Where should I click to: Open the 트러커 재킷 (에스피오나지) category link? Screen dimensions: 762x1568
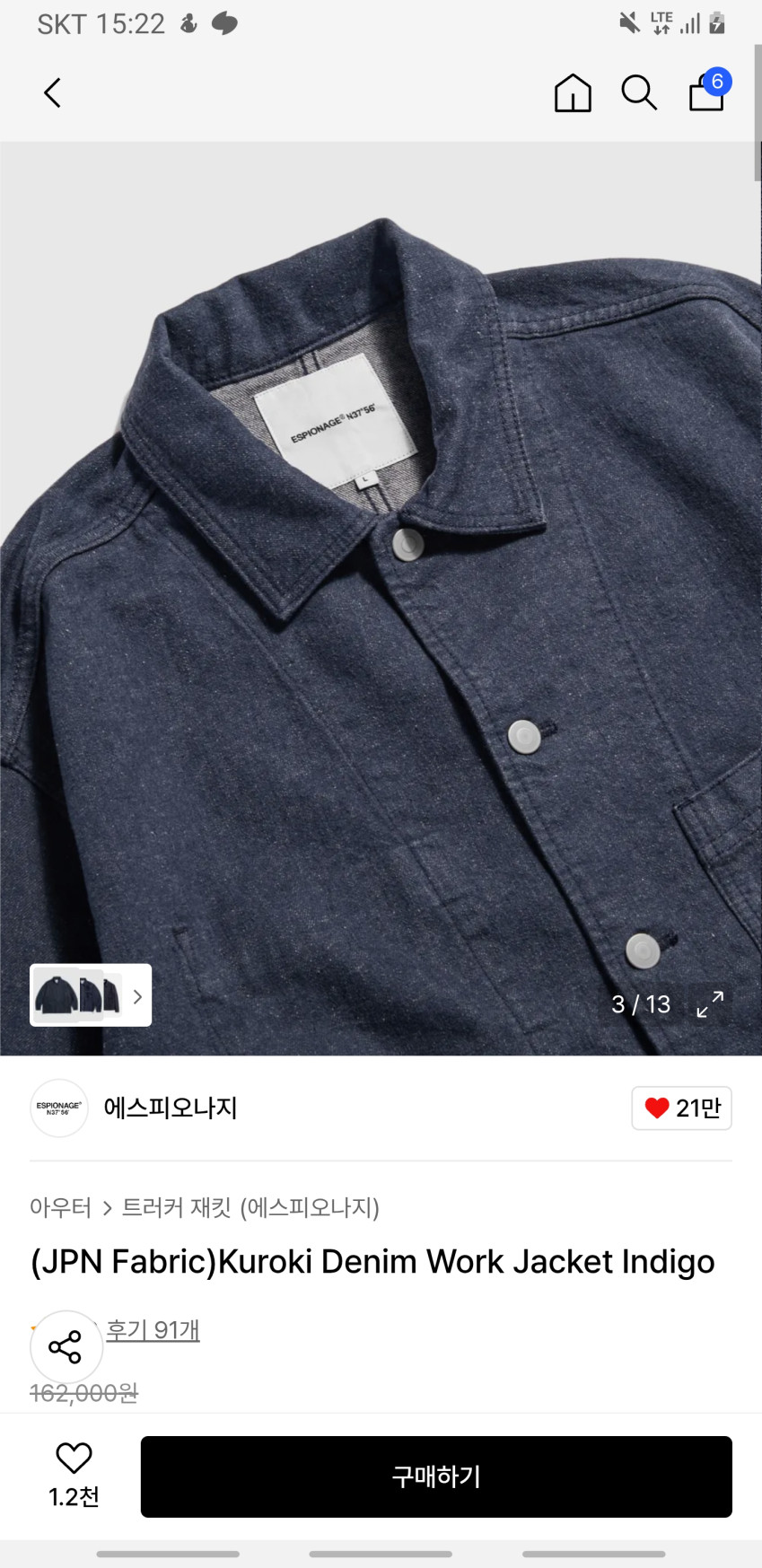[250, 1208]
